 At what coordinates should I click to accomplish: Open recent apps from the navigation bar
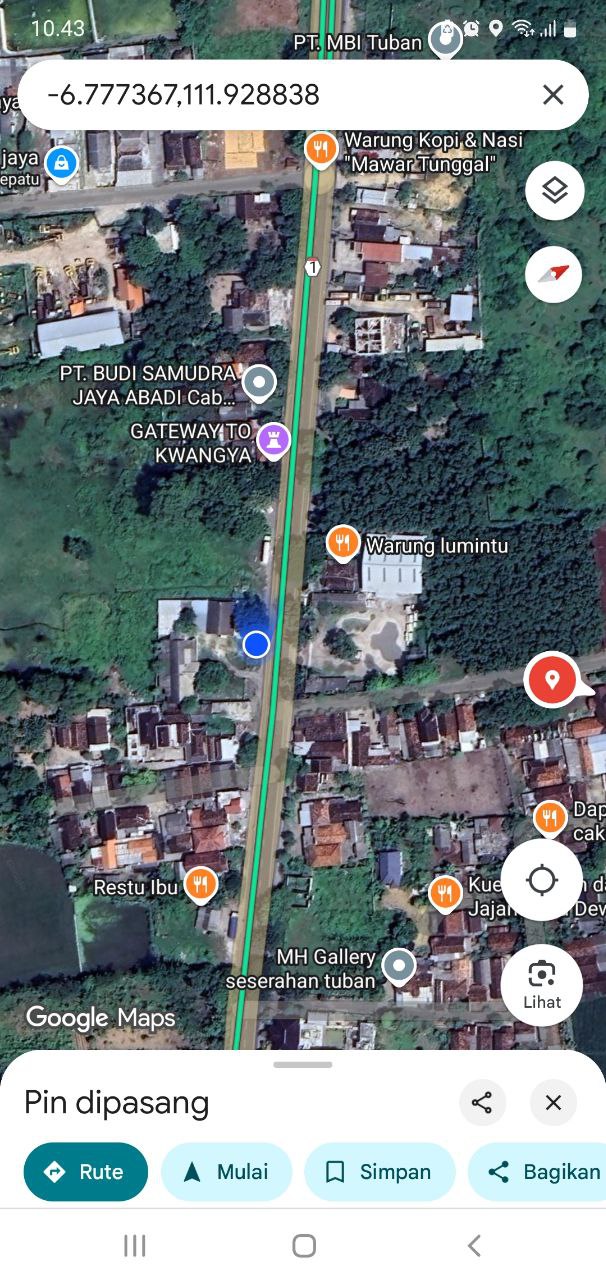pyautogui.click(x=134, y=1245)
